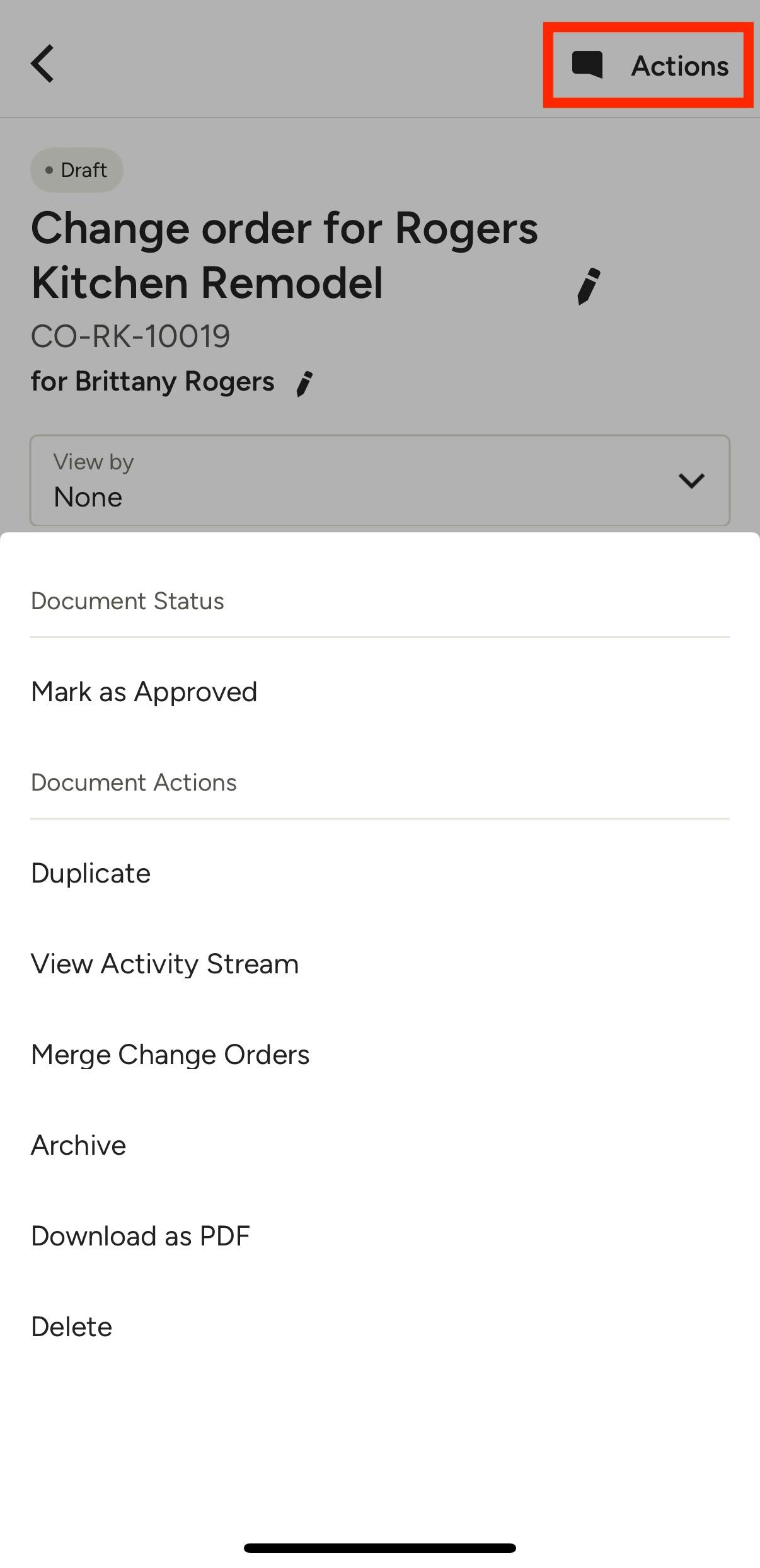Delete this change order
The height and width of the screenshot is (1568, 760).
(x=380, y=1327)
